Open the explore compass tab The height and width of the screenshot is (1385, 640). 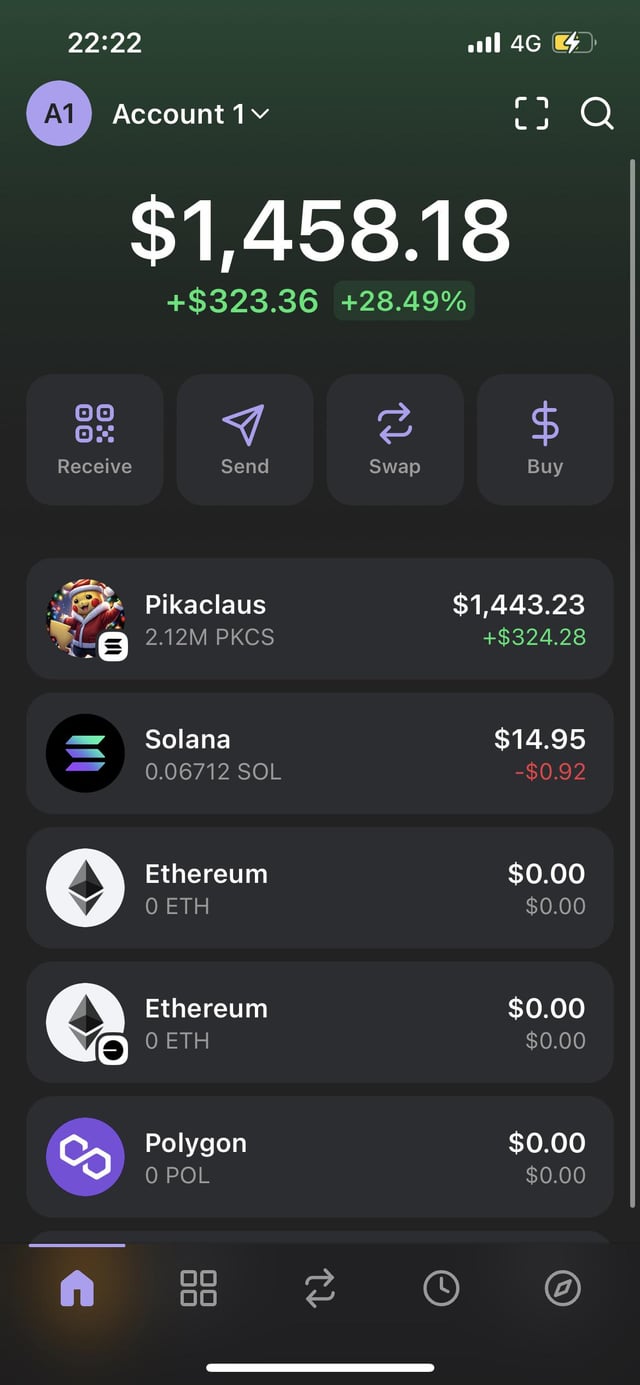[562, 1288]
